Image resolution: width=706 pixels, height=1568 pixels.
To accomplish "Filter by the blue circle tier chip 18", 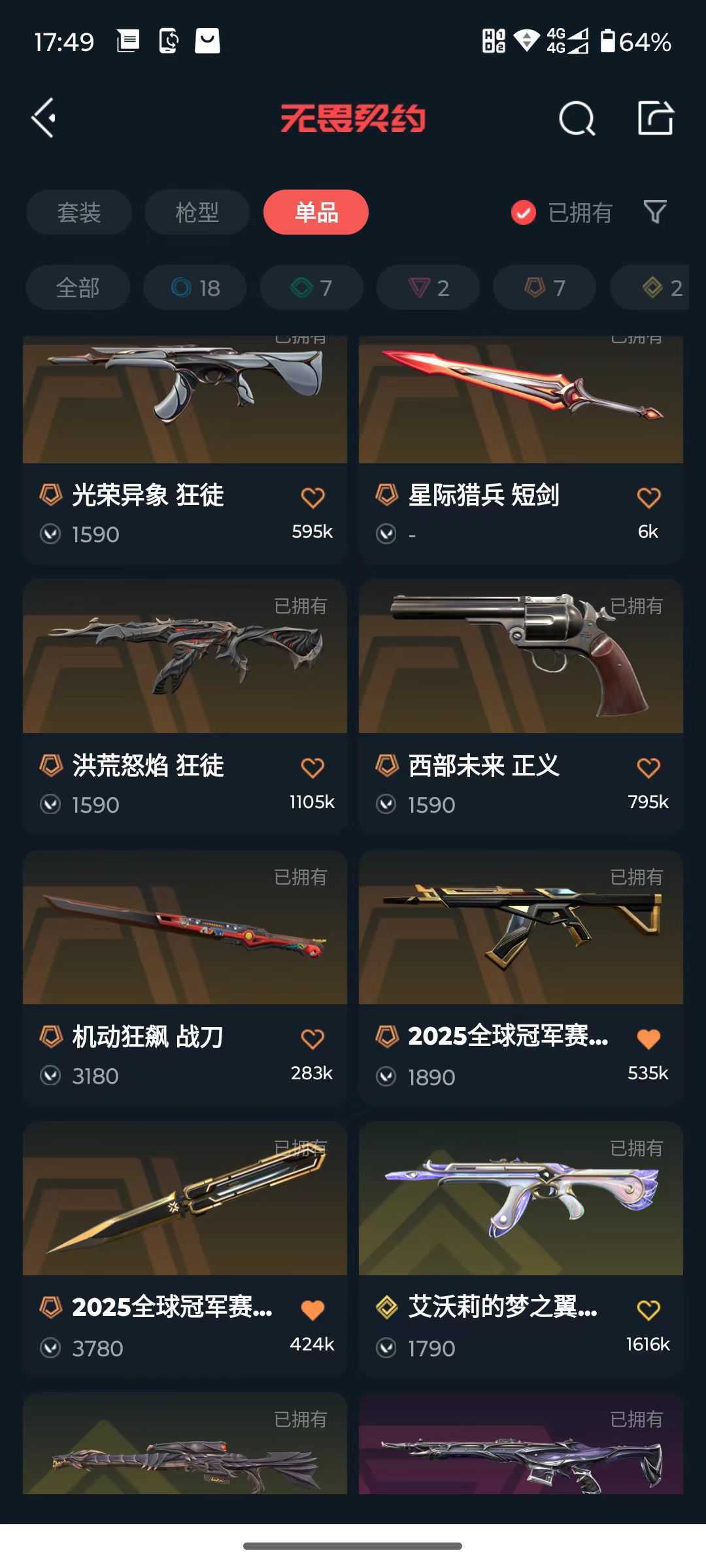I will point(195,287).
